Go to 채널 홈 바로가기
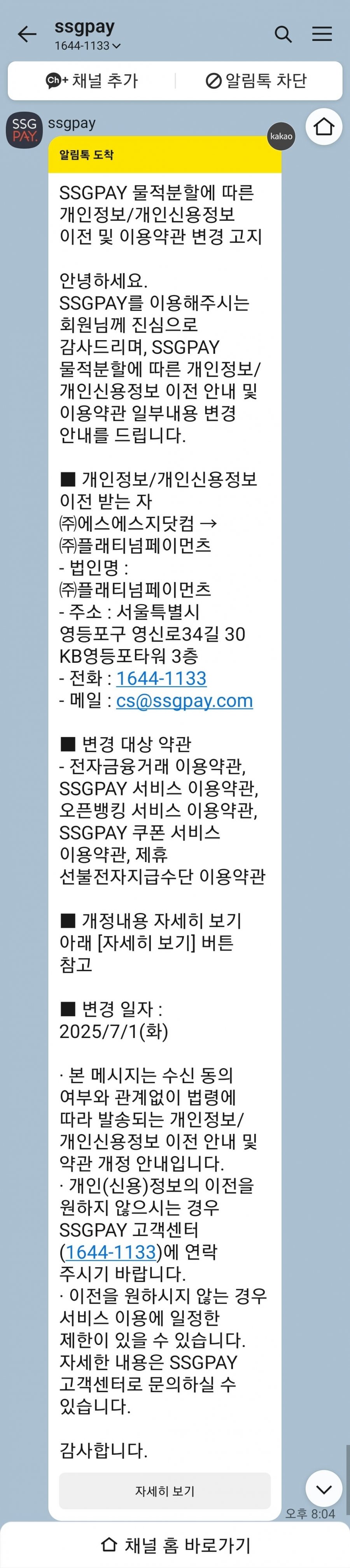Image resolution: width=350 pixels, height=1568 pixels. coord(175,1545)
